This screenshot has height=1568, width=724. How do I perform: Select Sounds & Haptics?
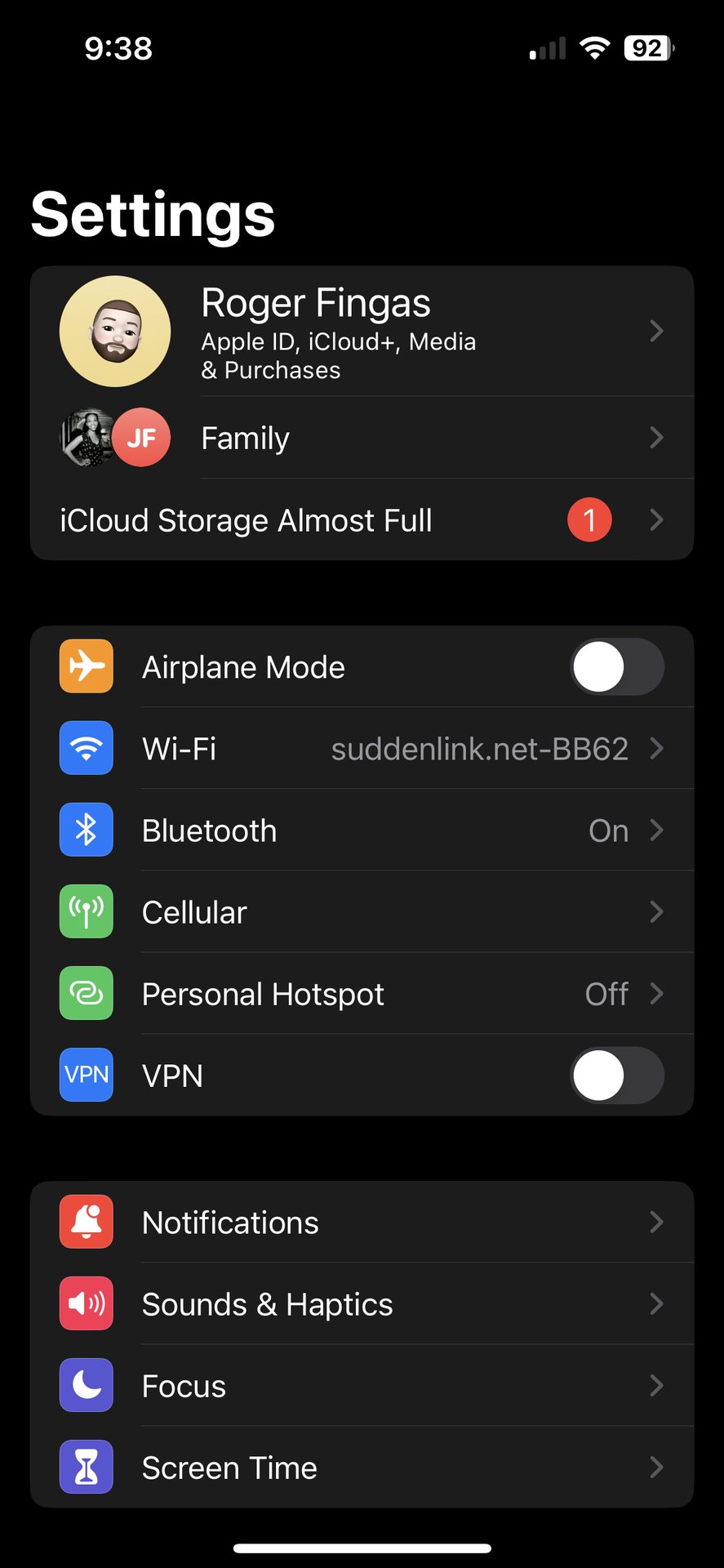point(362,1304)
